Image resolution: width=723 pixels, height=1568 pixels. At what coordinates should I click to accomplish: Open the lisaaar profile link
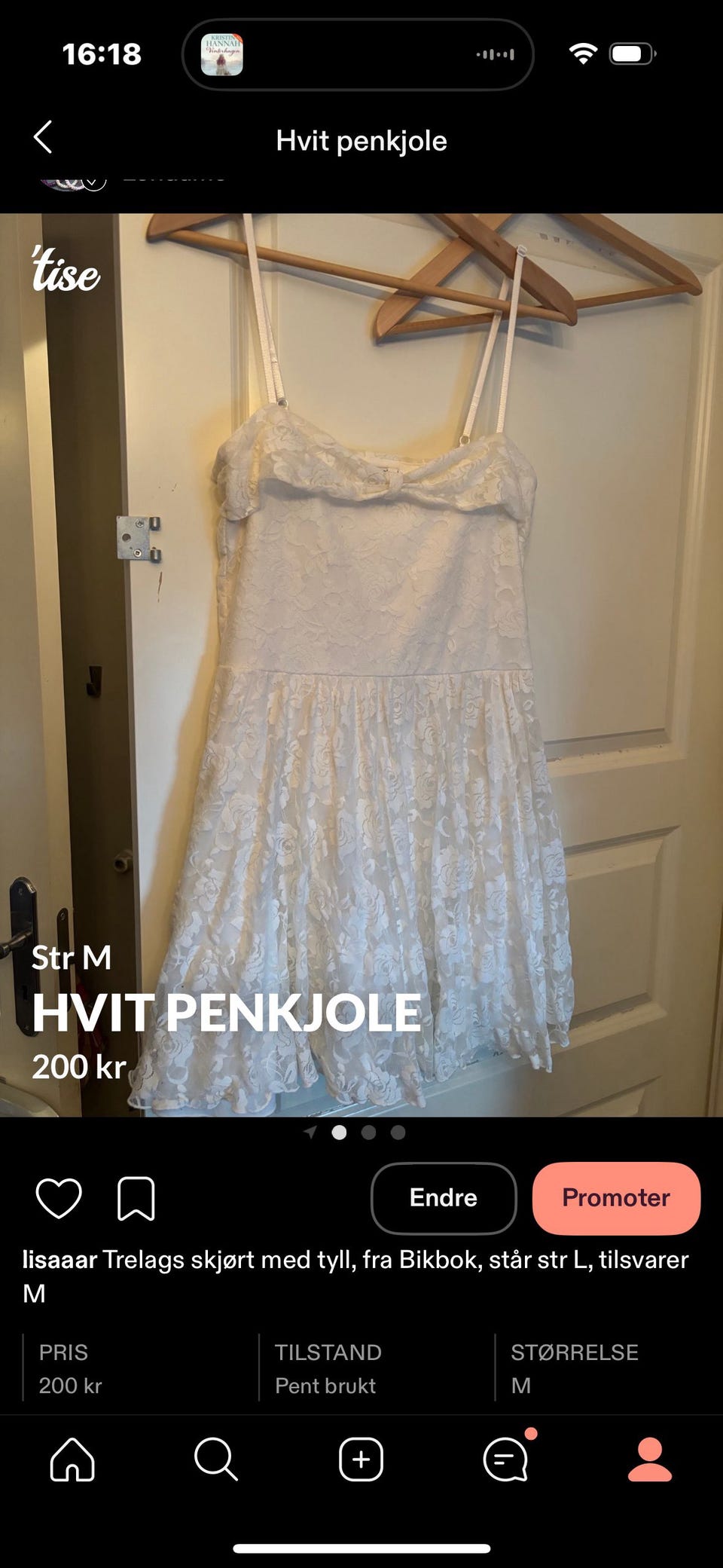pos(59,1259)
